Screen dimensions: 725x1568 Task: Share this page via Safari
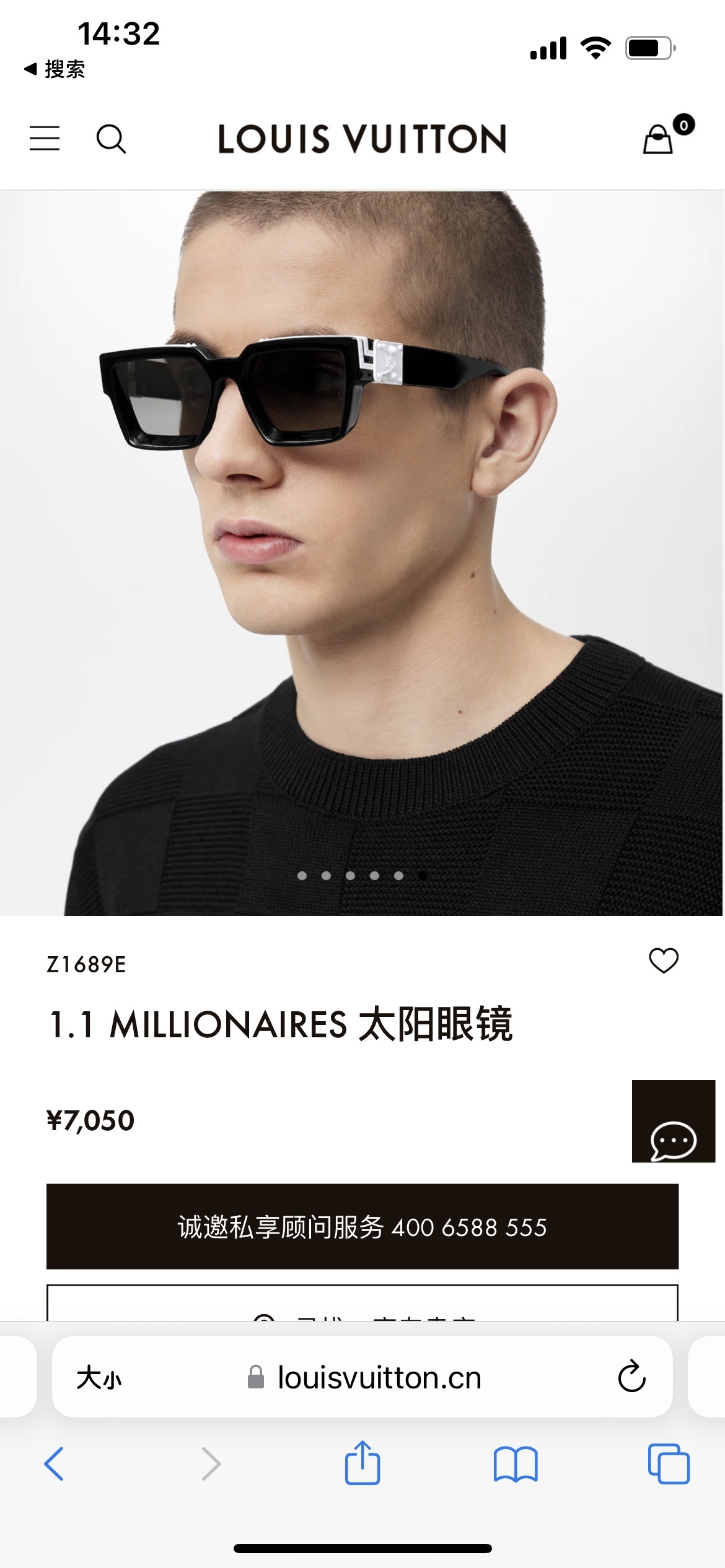[362, 1463]
